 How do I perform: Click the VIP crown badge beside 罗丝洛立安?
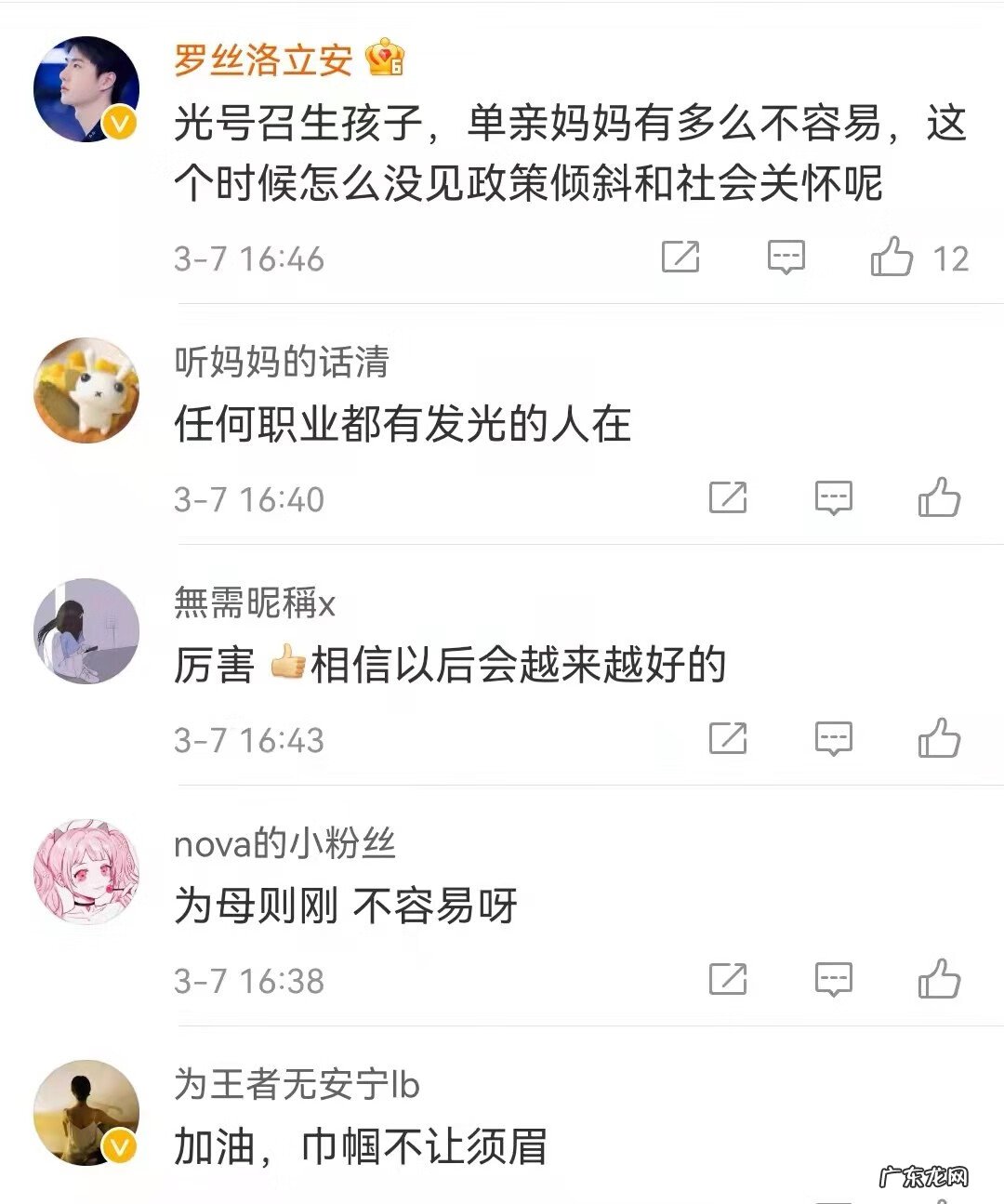pos(384,59)
